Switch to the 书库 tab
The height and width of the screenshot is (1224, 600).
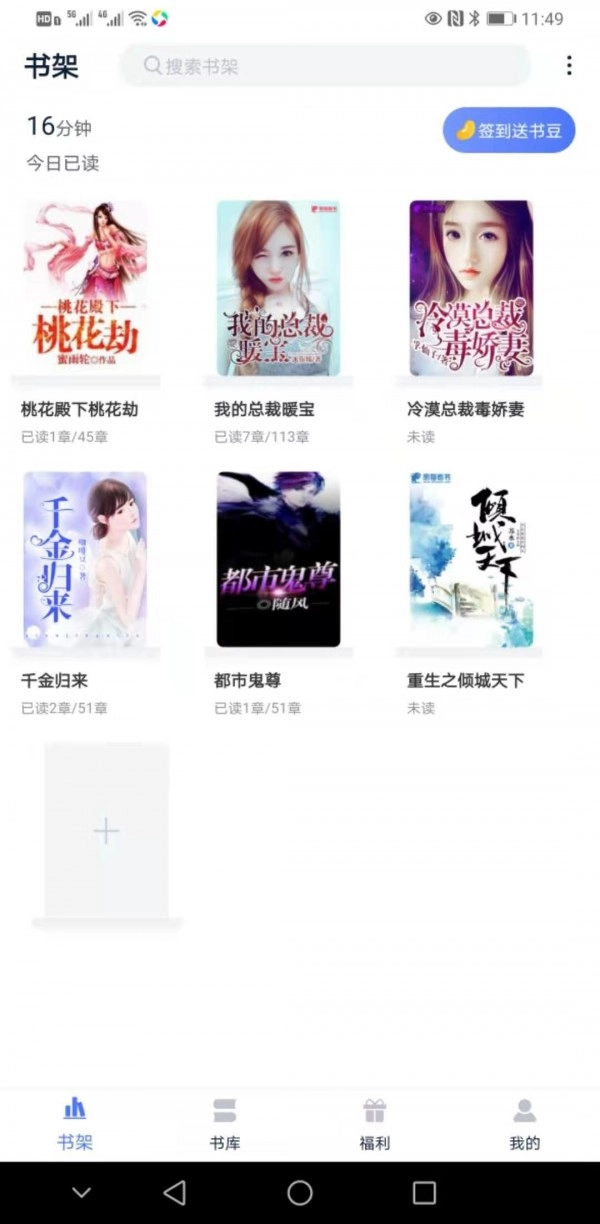[225, 1124]
